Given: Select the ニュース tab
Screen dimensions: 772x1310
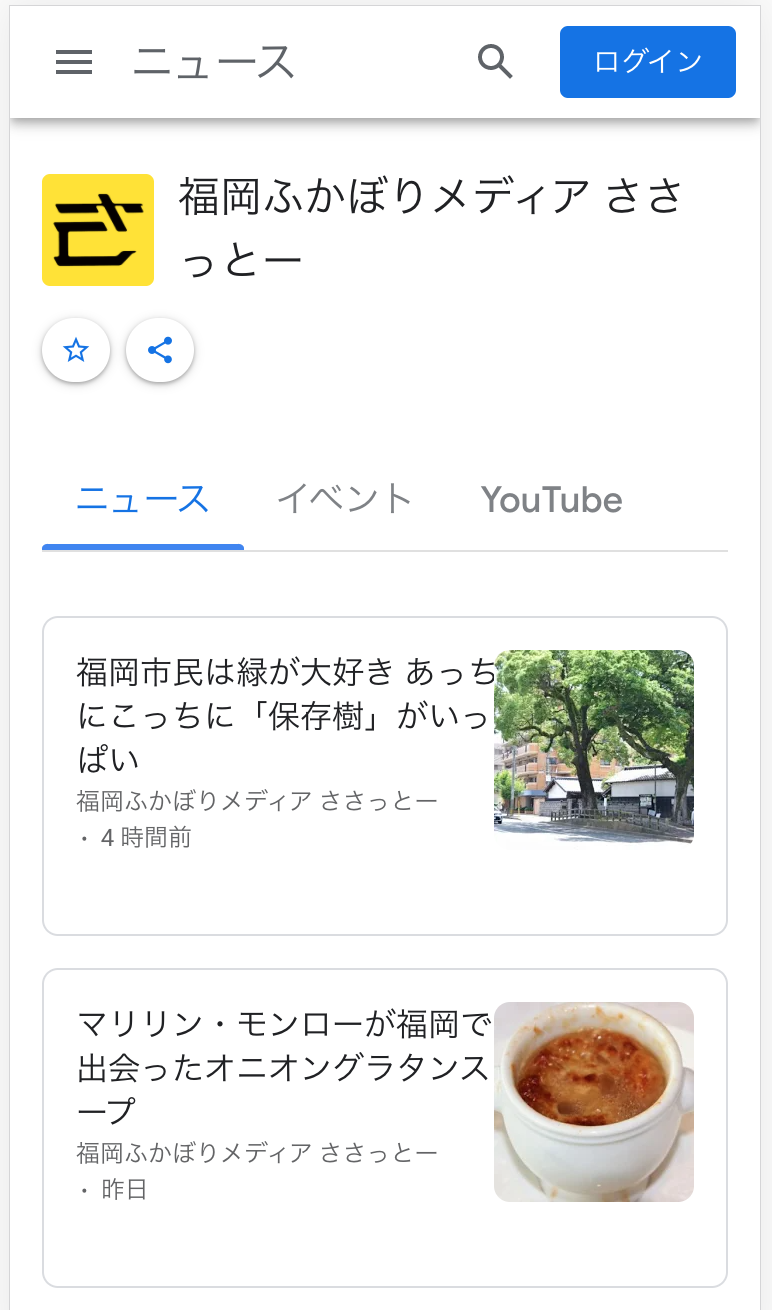Looking at the screenshot, I should (x=143, y=499).
